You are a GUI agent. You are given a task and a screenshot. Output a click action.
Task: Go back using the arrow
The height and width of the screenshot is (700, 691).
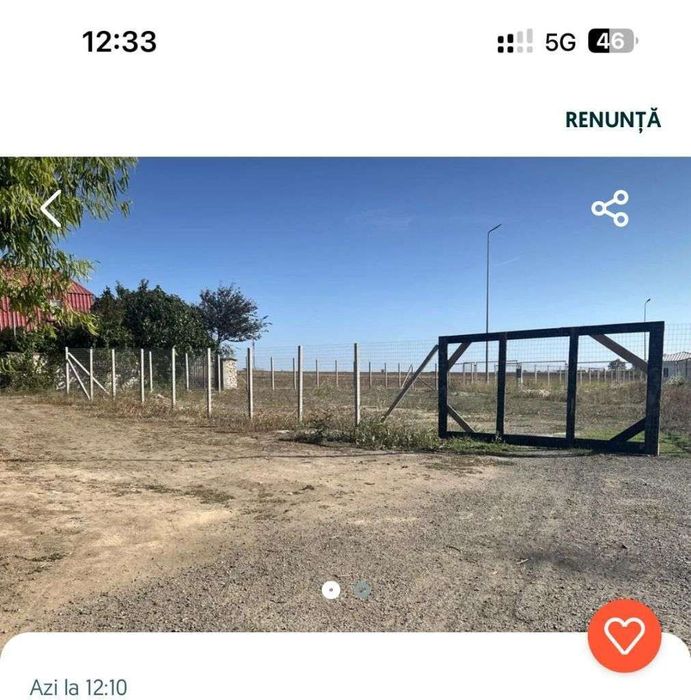(50, 209)
